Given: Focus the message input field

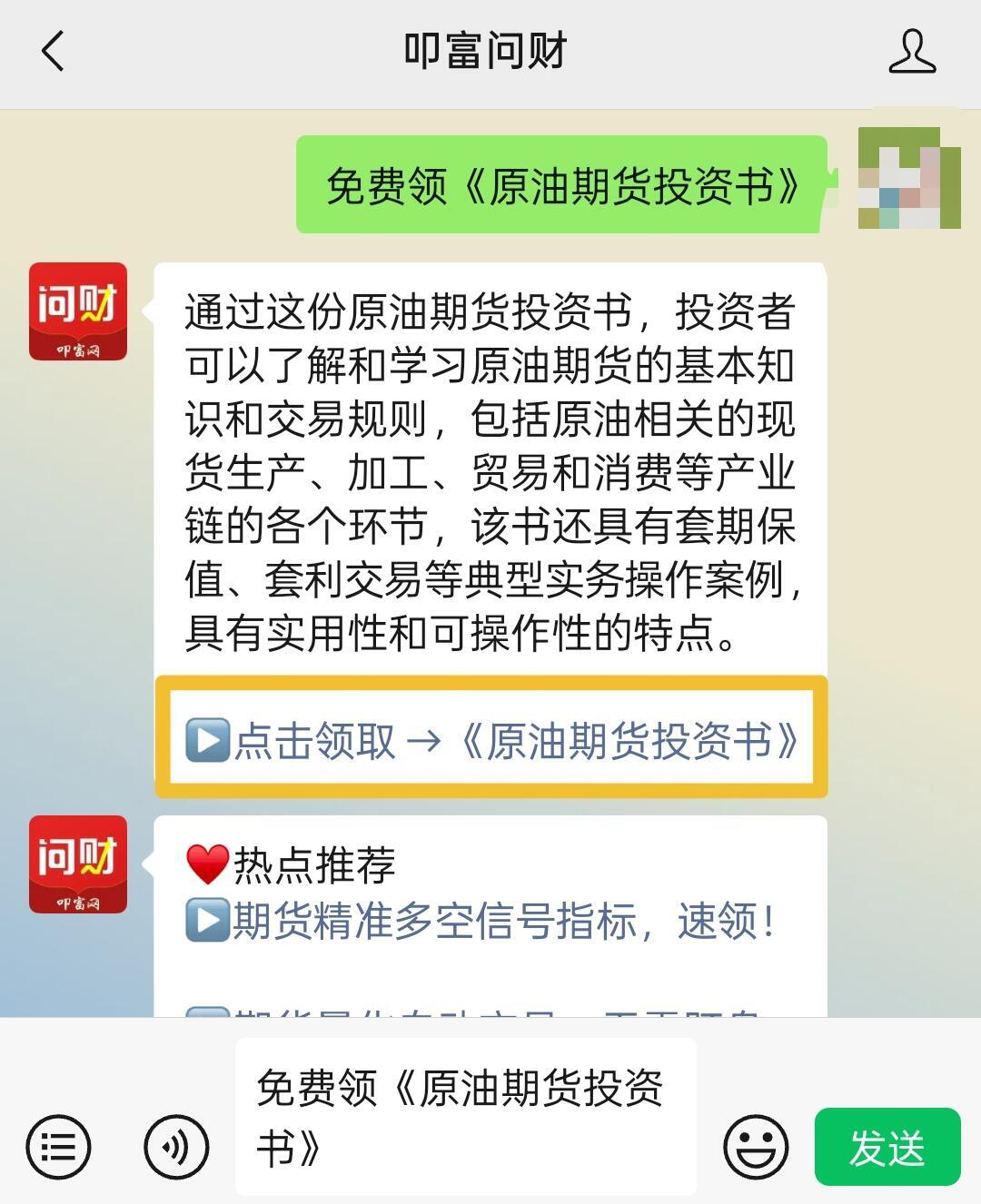Looking at the screenshot, I should click(x=465, y=1117).
